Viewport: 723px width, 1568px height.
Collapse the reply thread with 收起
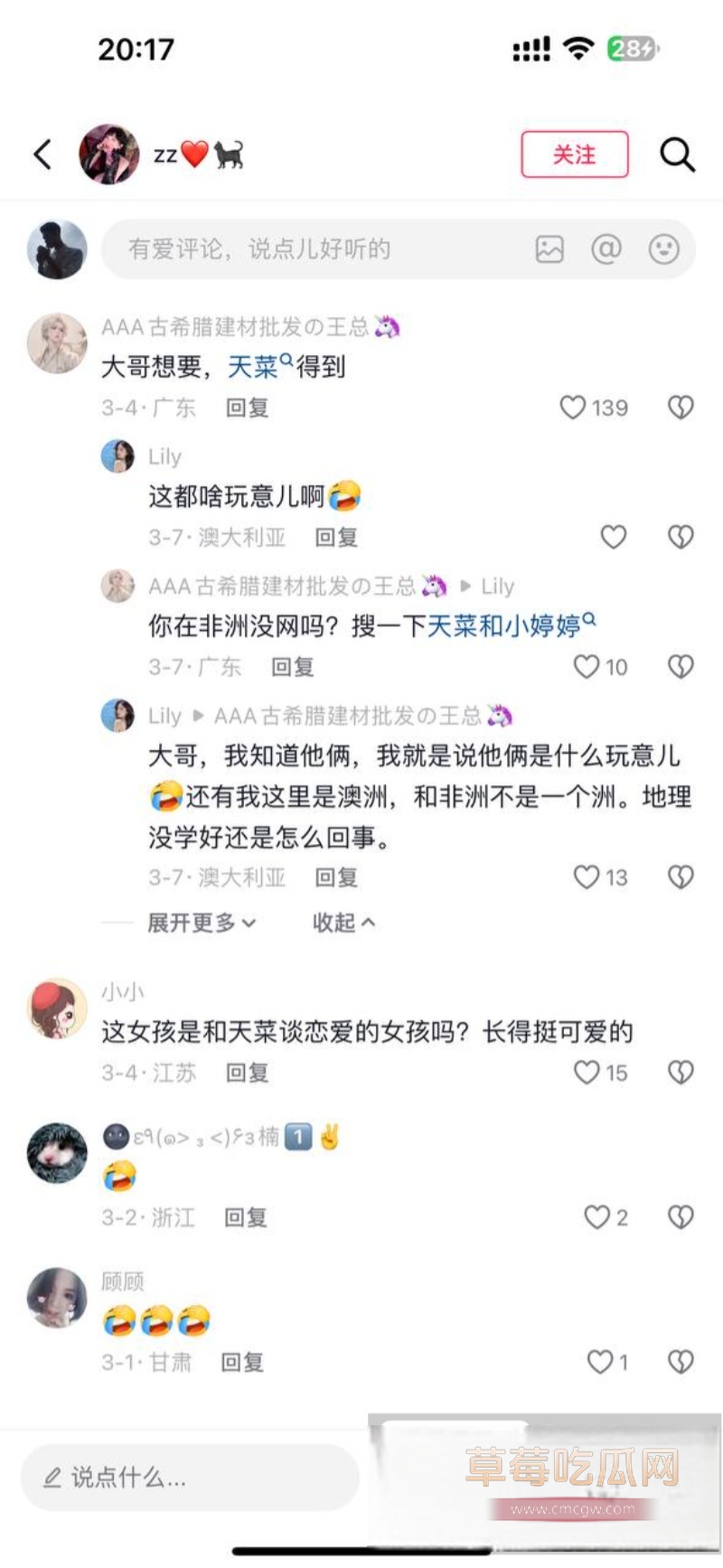pyautogui.click(x=343, y=924)
